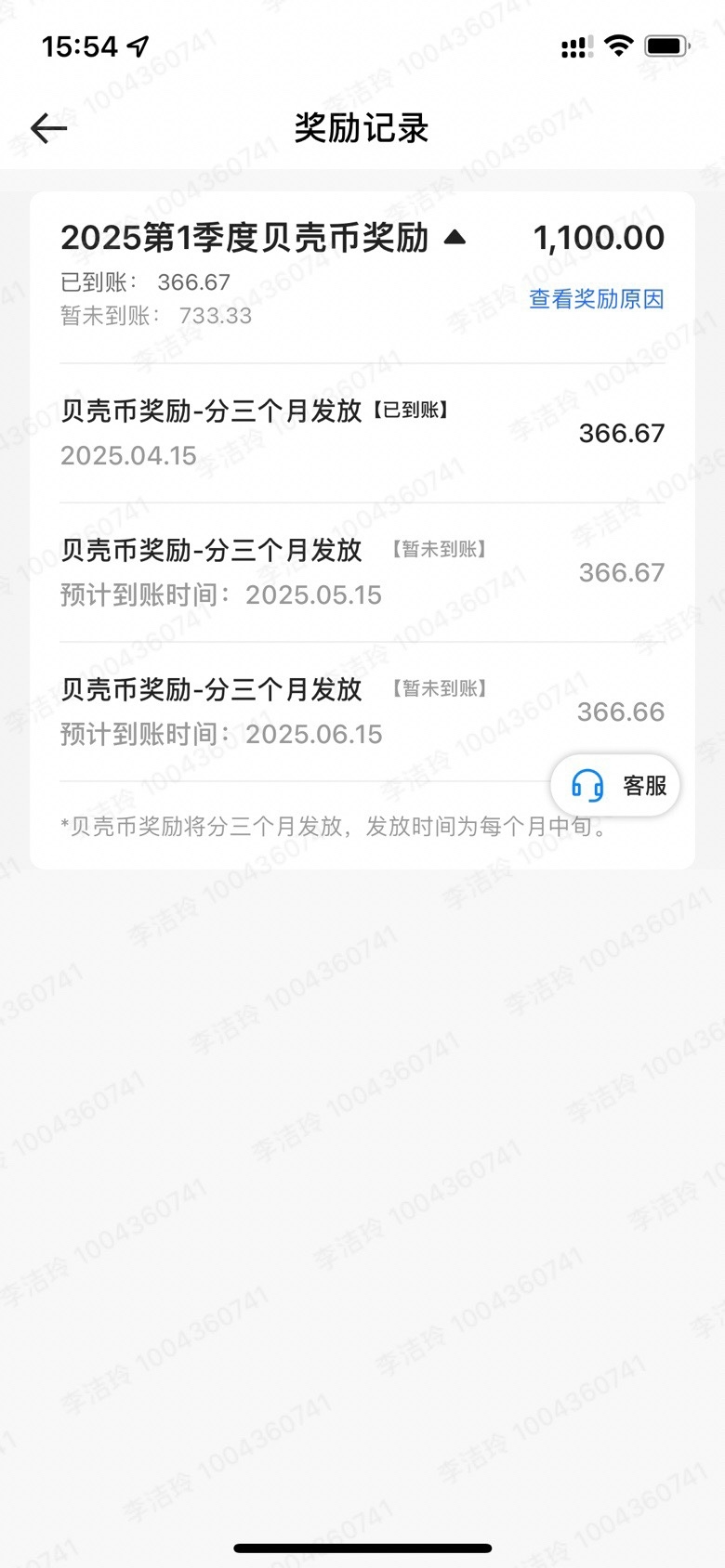
Task: Open the 查看奖励原因 link
Action: click(596, 299)
